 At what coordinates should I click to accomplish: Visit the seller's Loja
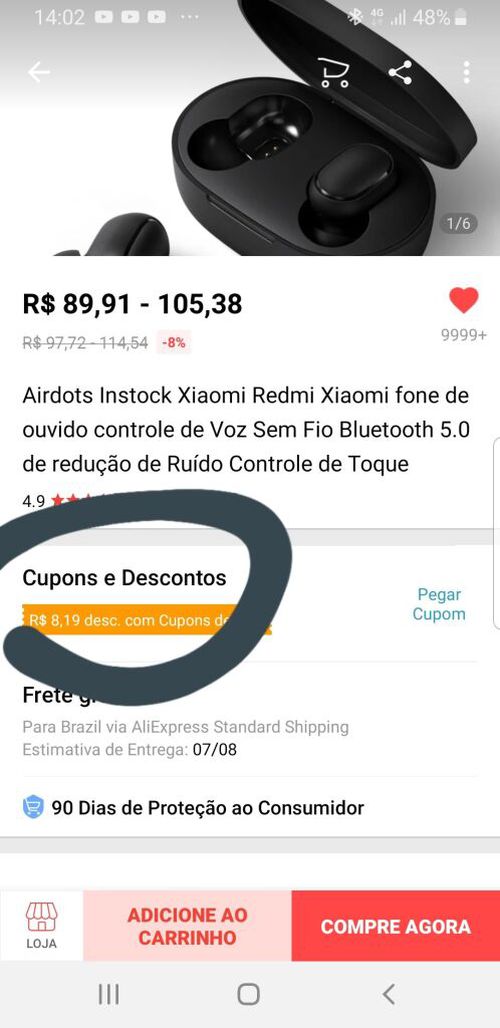[41, 926]
